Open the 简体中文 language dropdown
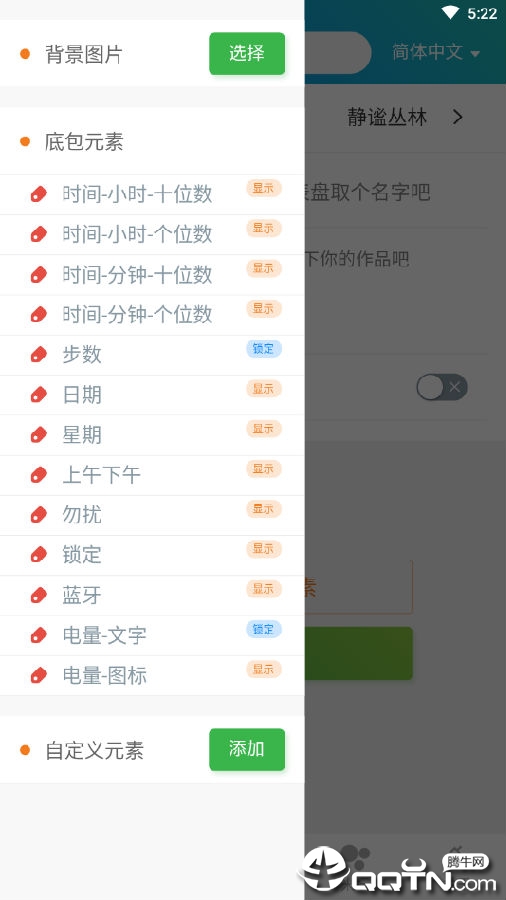This screenshot has width=506, height=900. click(436, 53)
